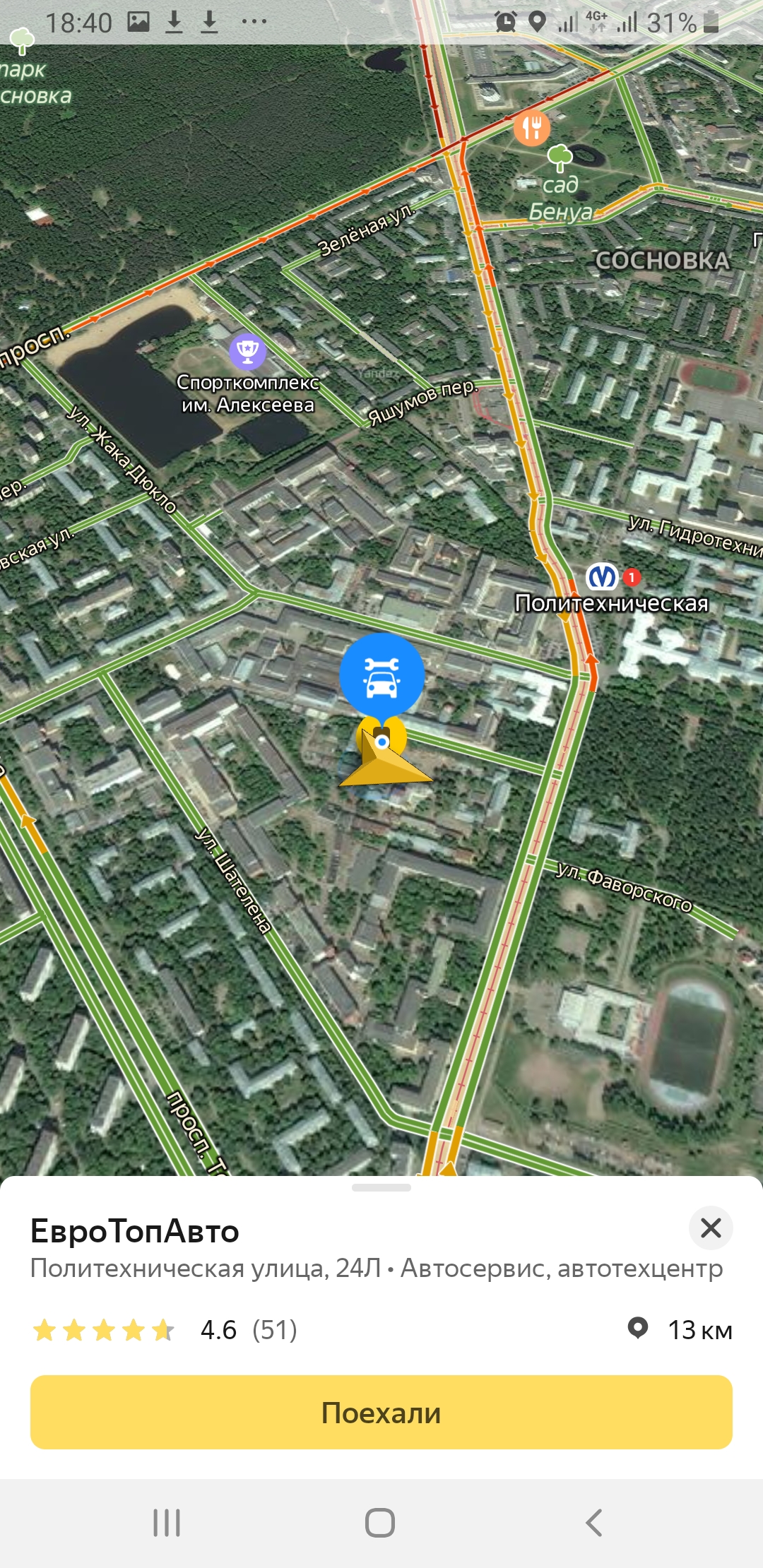Tap the yellow Поехали button
The width and height of the screenshot is (763, 1568).
tap(381, 1413)
